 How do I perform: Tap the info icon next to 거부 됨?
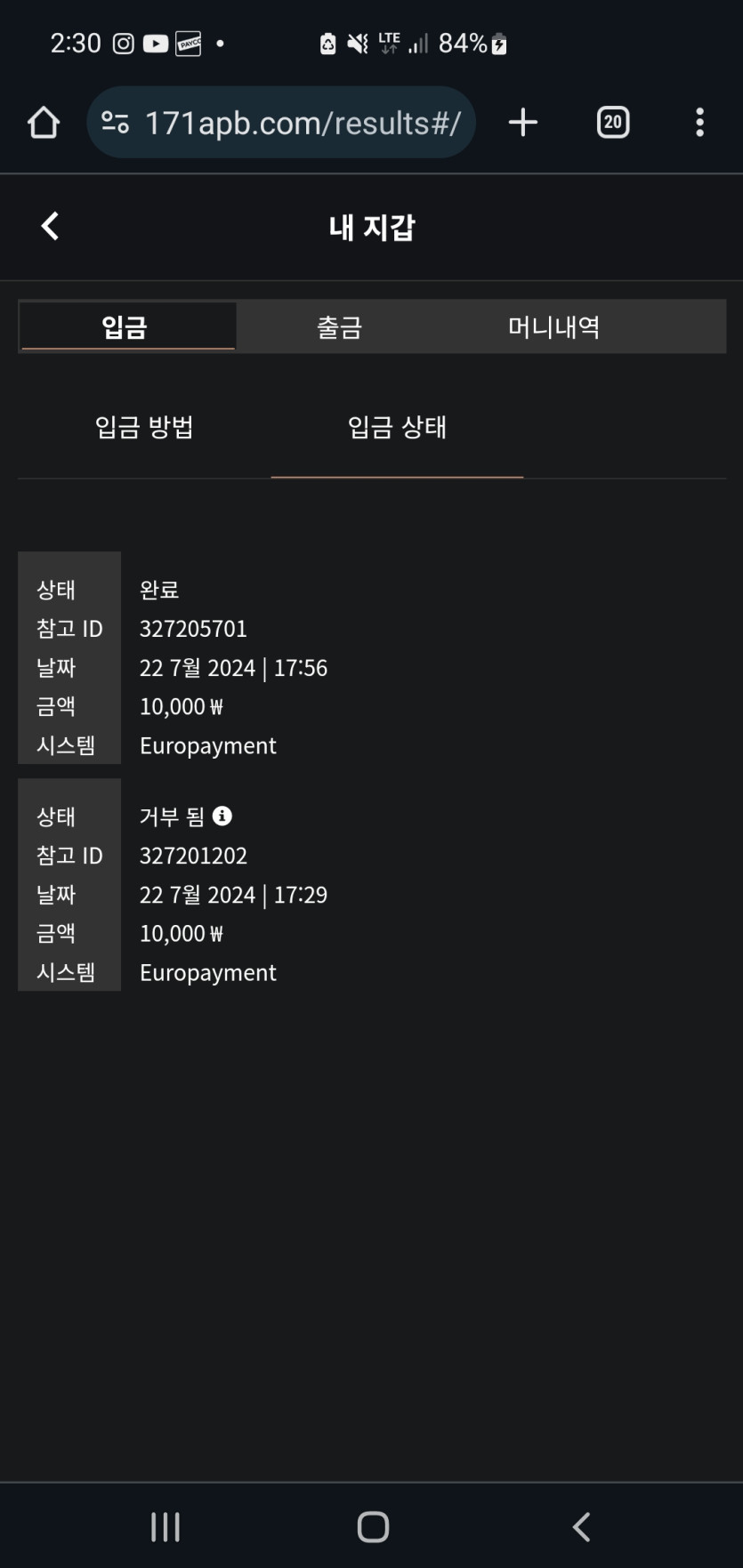pyautogui.click(x=222, y=816)
